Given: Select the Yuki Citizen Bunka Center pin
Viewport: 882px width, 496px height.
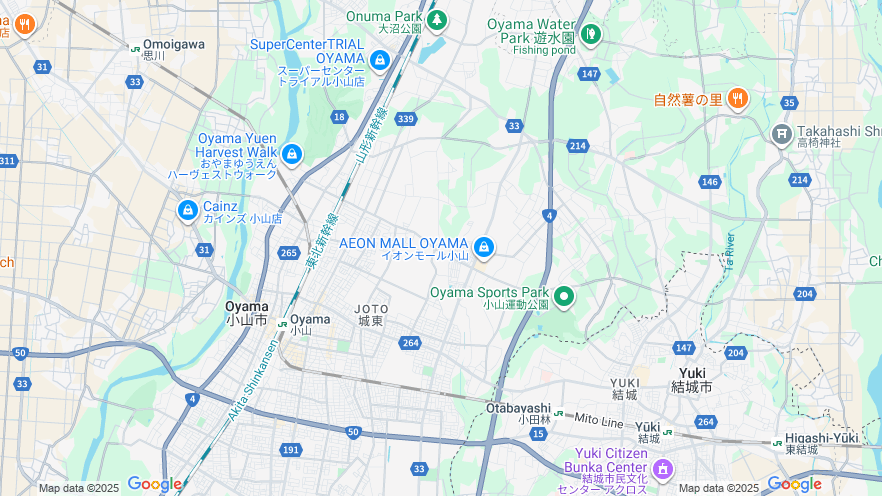Looking at the screenshot, I should (662, 468).
